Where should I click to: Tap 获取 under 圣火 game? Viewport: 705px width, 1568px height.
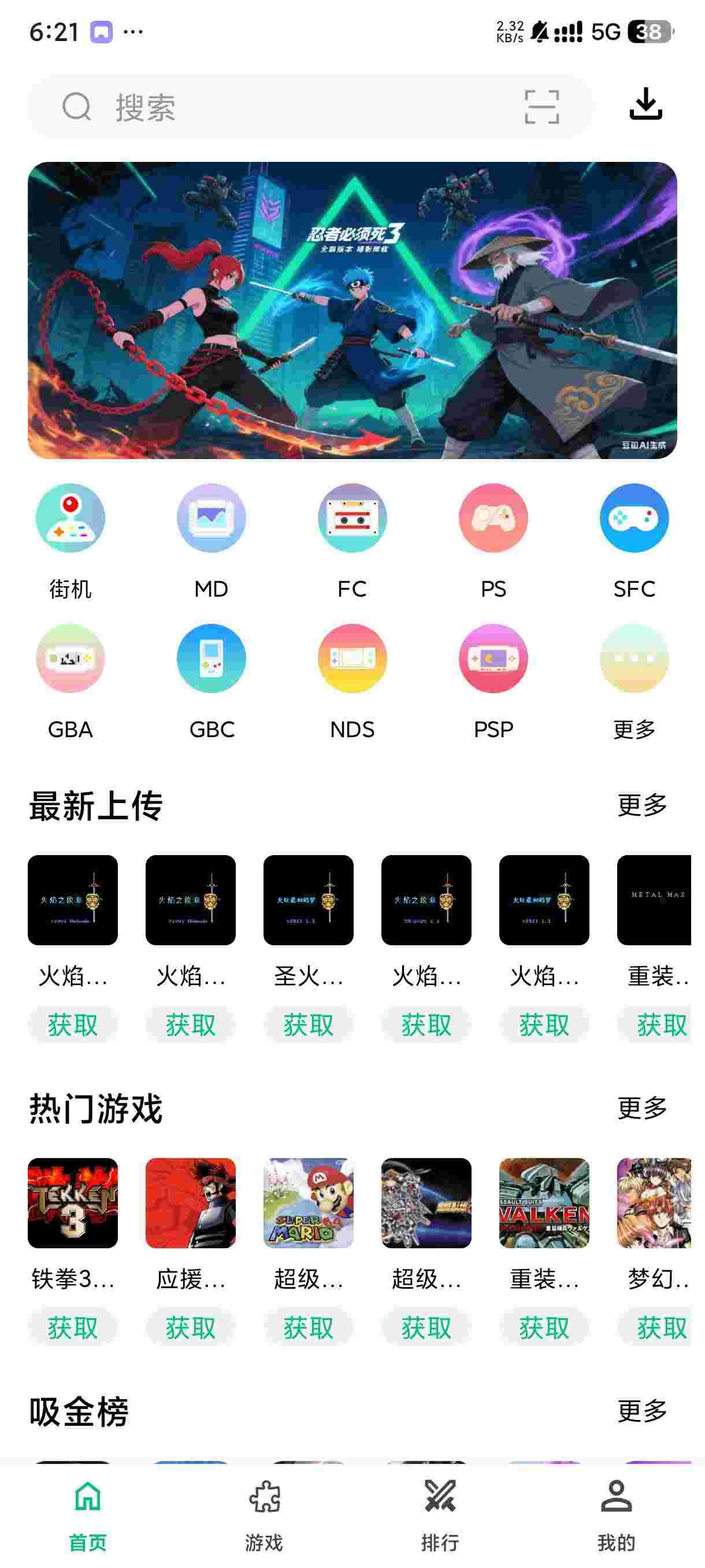tap(309, 1025)
